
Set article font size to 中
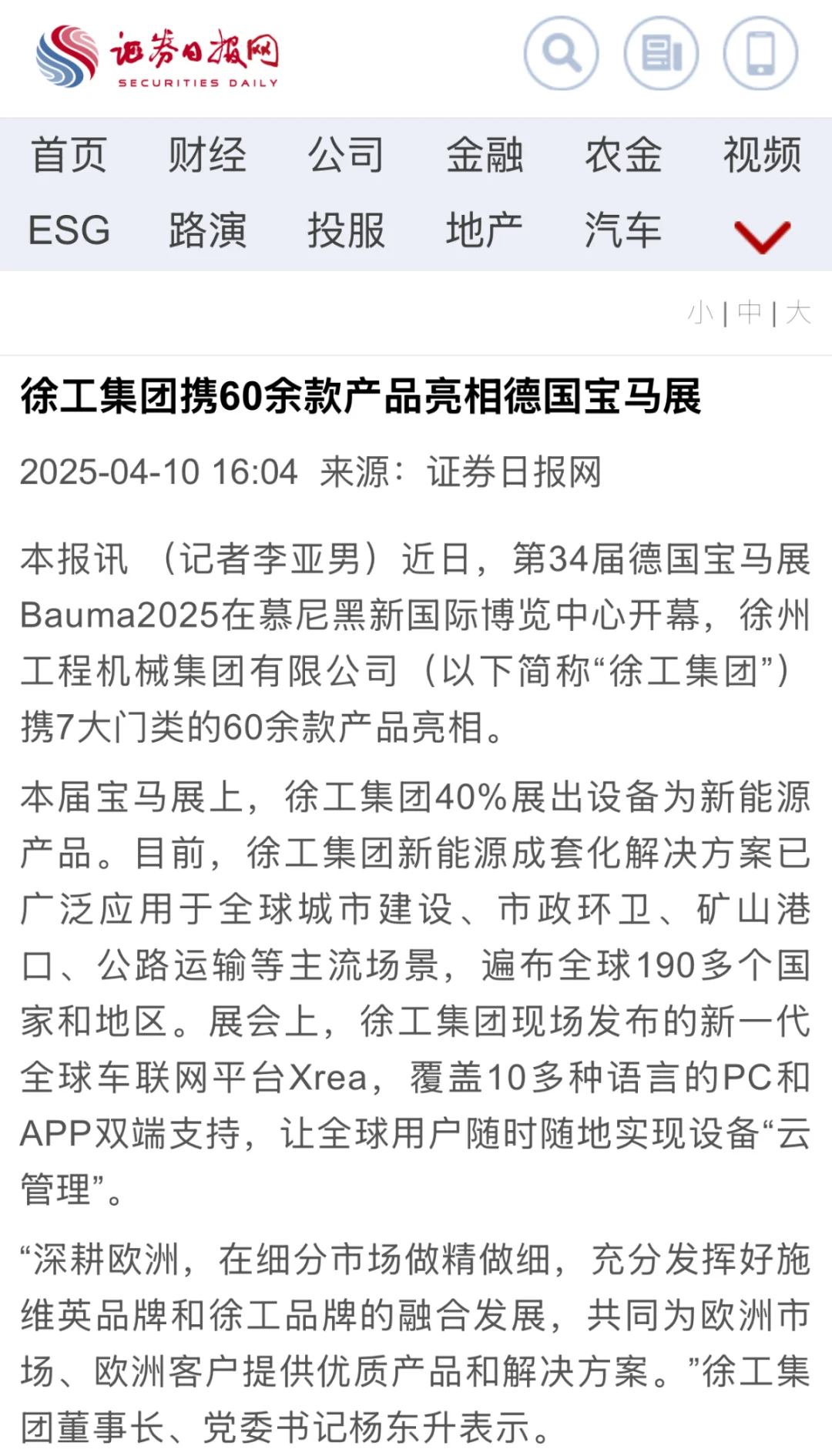coord(750,313)
